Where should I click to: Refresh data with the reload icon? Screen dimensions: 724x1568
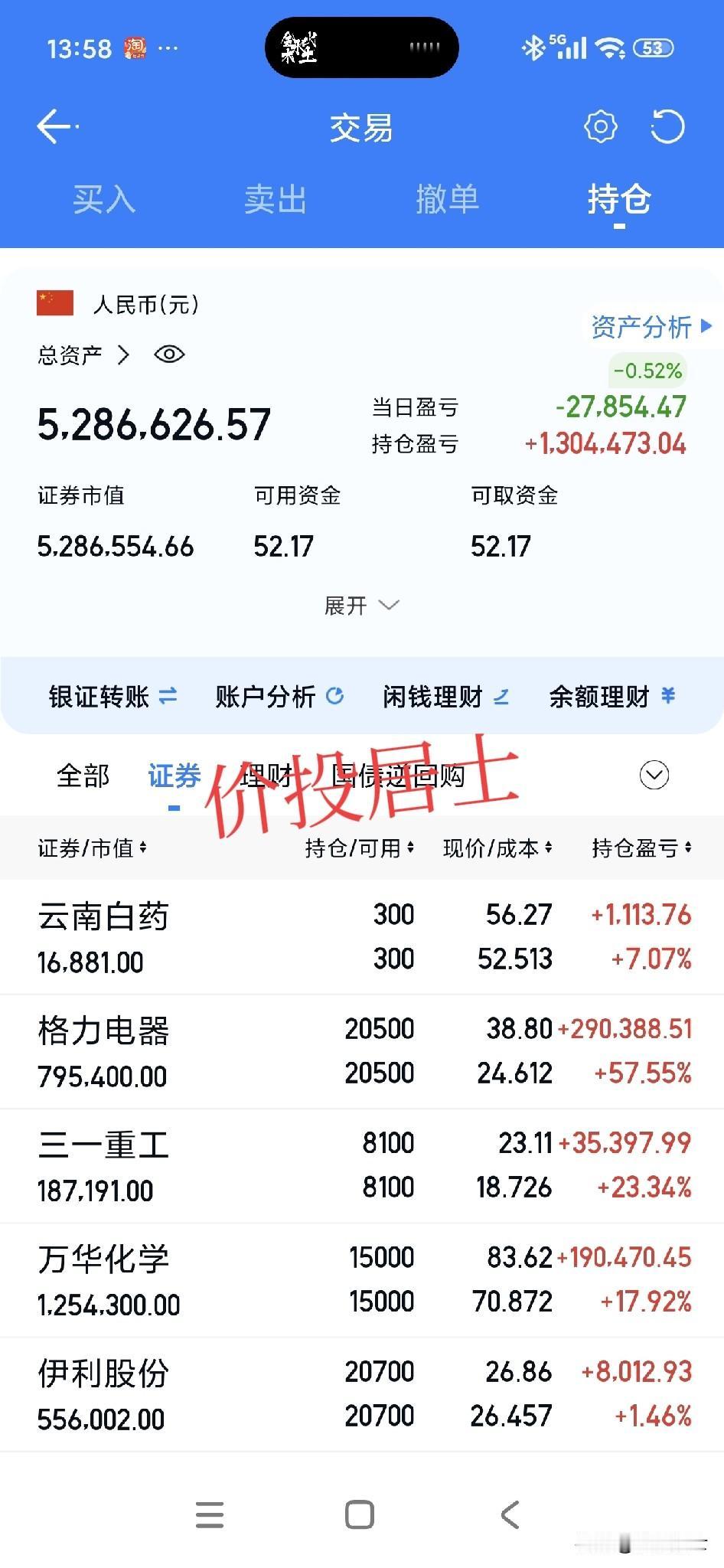(x=668, y=126)
